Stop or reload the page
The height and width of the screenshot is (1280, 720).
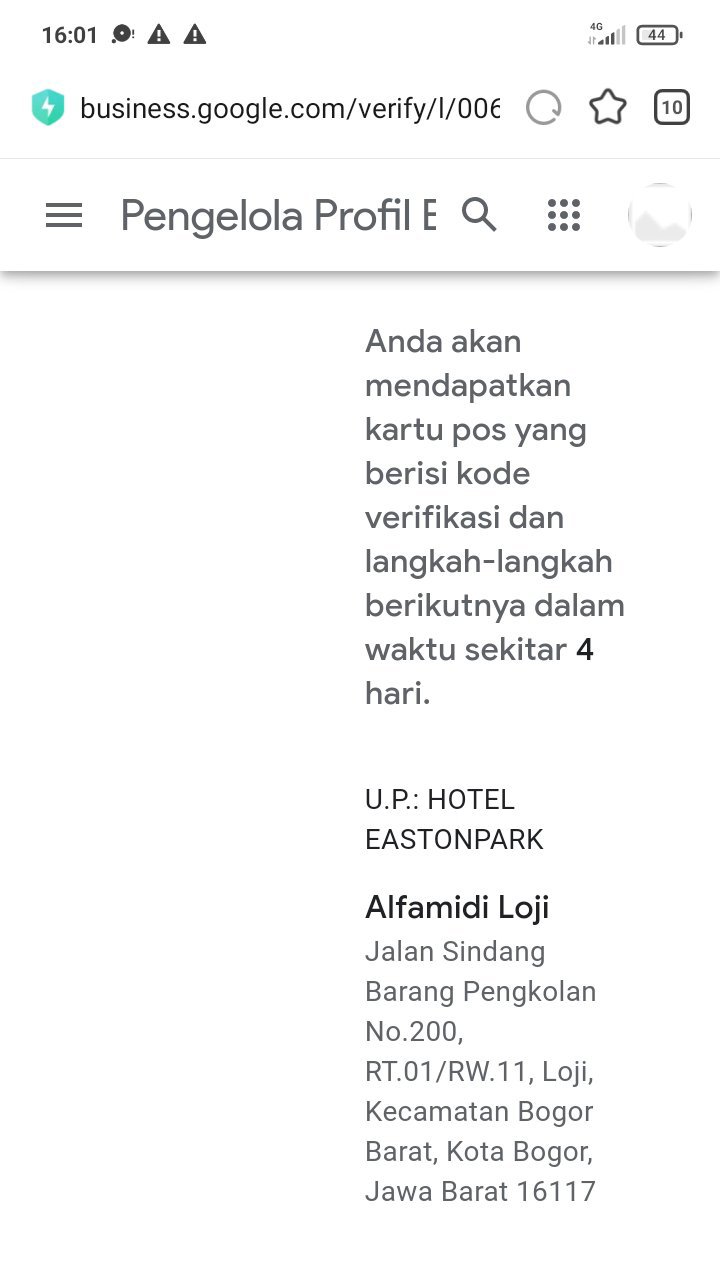coord(544,107)
